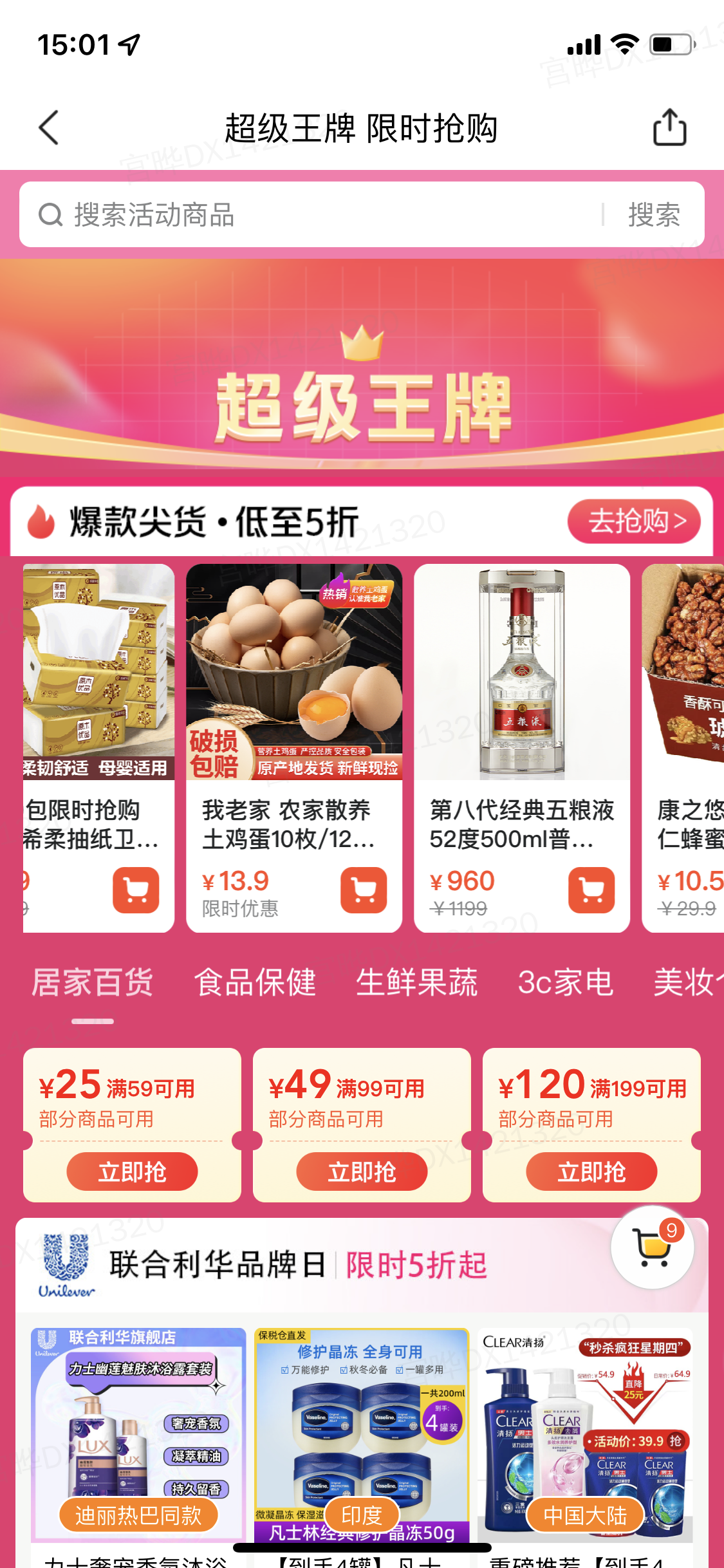This screenshot has height=1568, width=724.
Task: Claim the ¥25 满59可用 coupon
Action: coord(132,1171)
